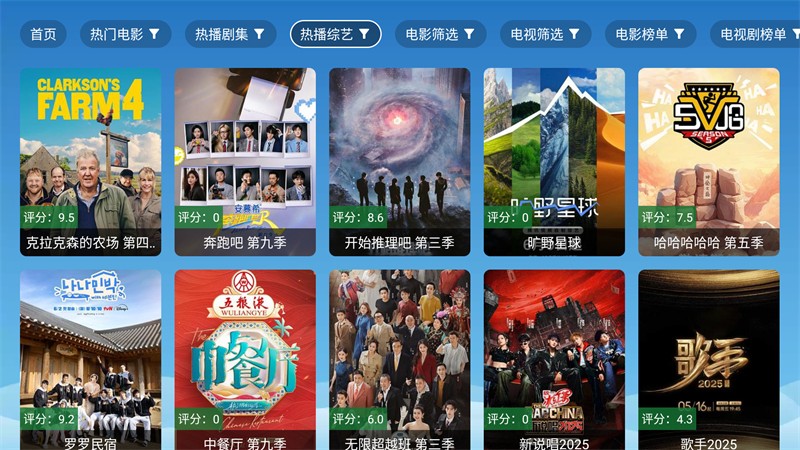The width and height of the screenshot is (800, 450).
Task: Go to the 首页 tab
Action: pos(43,34)
